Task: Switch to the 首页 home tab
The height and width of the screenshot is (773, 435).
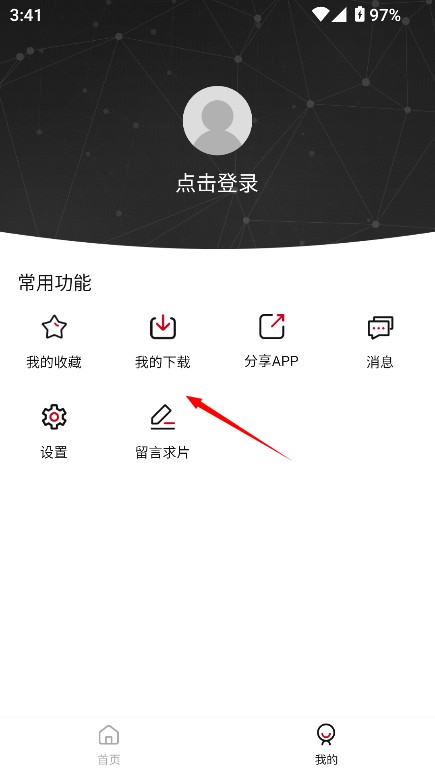Action: pyautogui.click(x=109, y=744)
